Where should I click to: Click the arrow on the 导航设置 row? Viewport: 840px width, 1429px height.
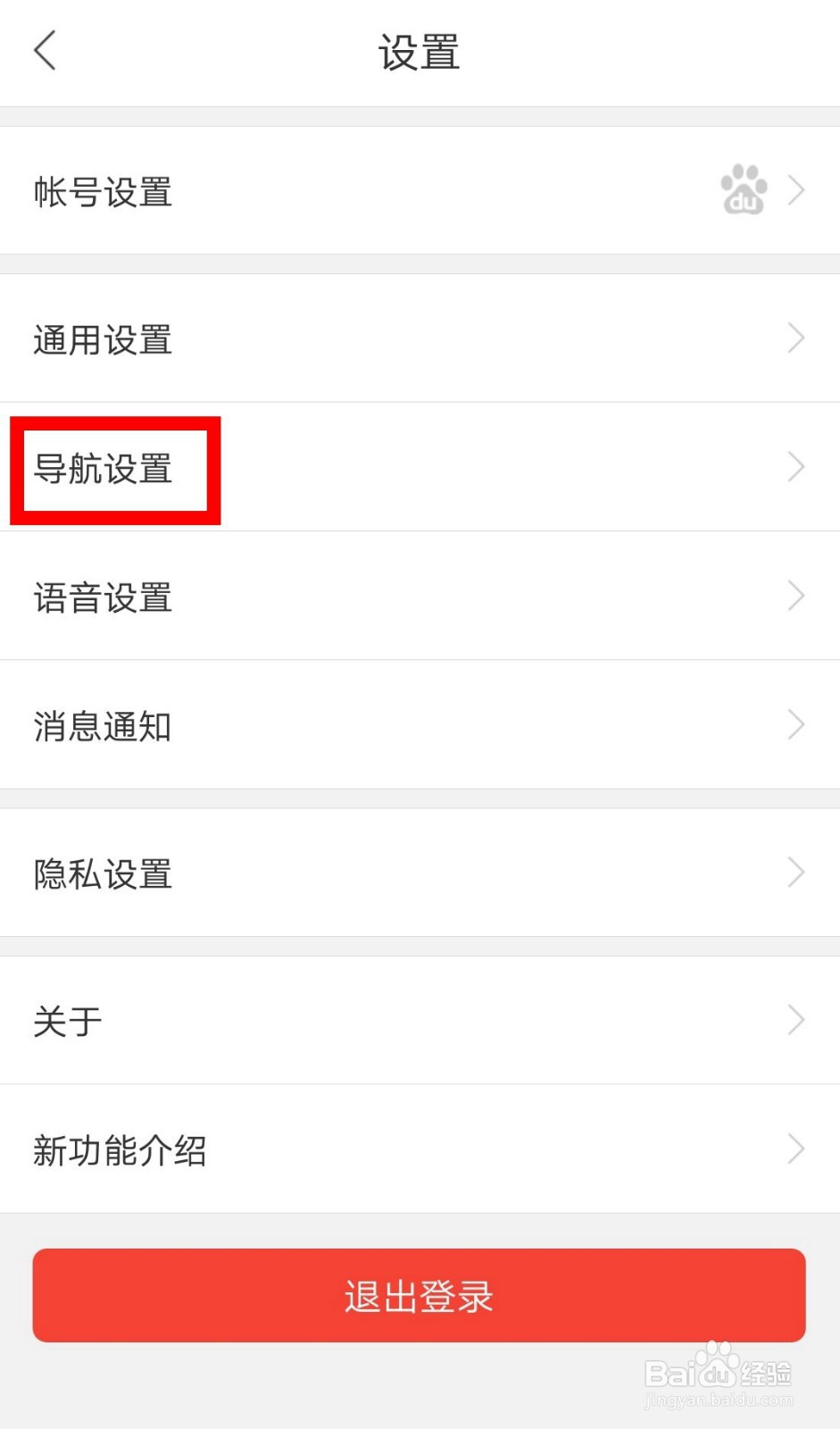pyautogui.click(x=795, y=466)
